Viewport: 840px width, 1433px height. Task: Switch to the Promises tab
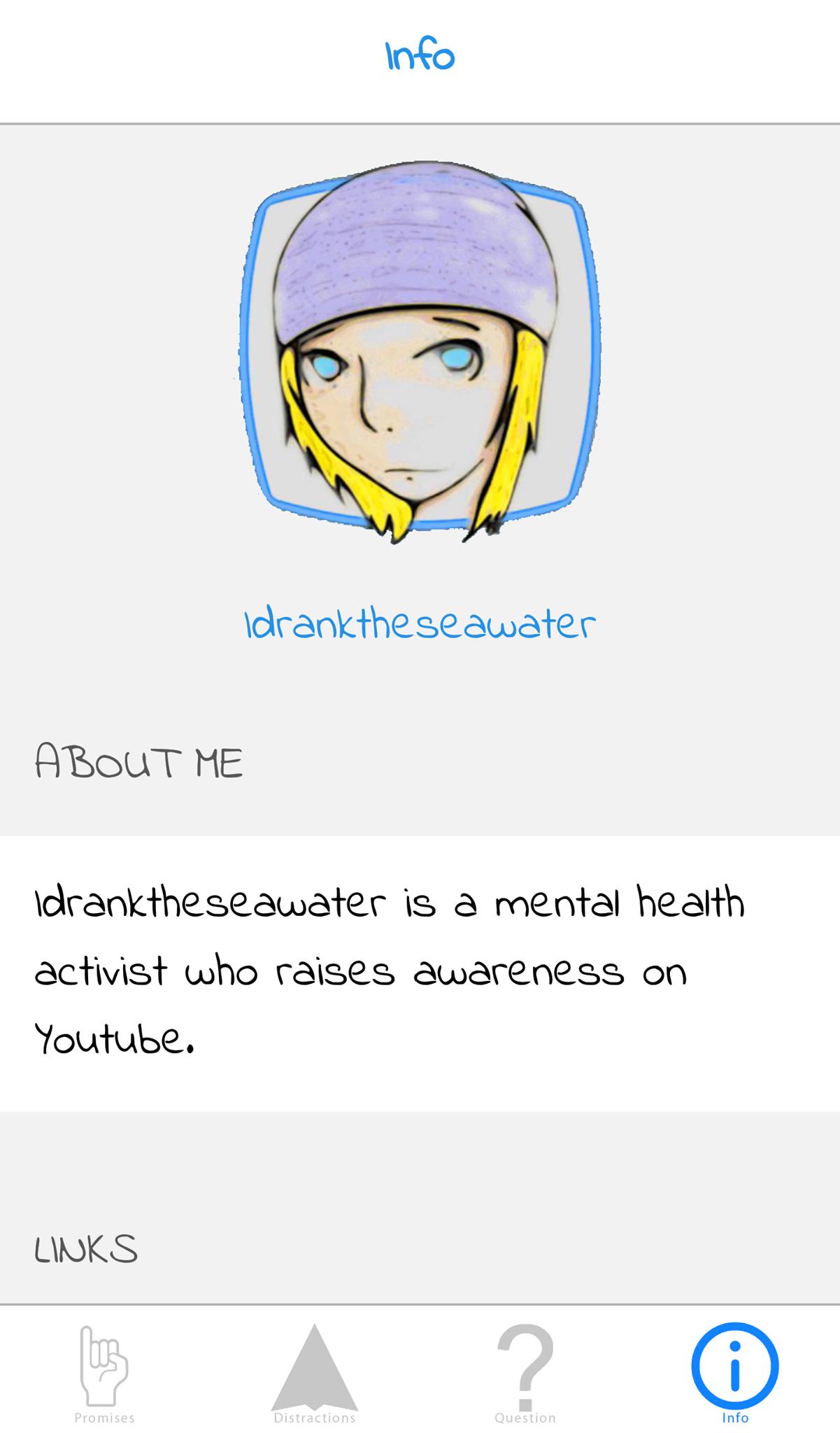105,1374
